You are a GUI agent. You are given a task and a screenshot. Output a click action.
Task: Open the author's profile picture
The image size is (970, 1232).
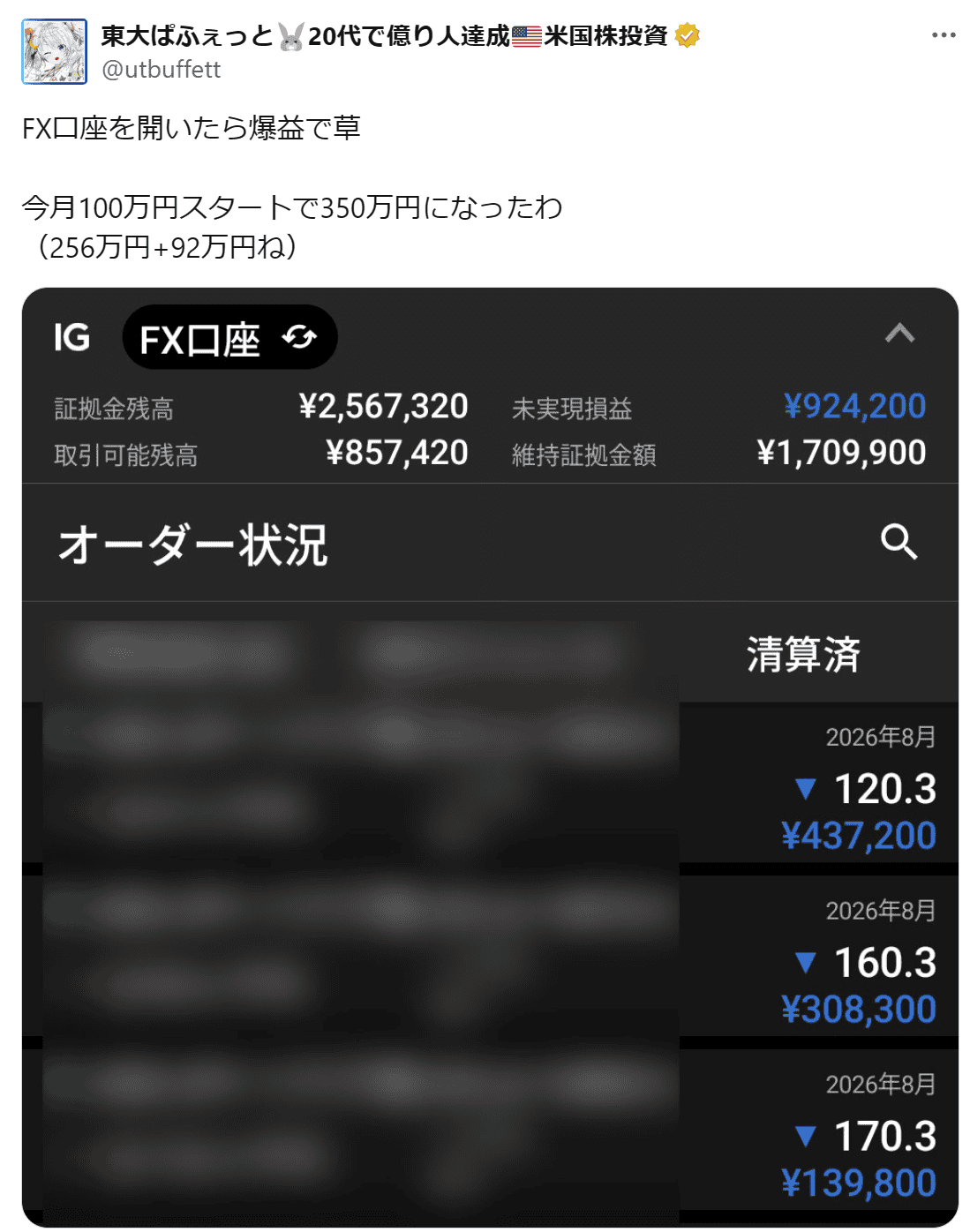(55, 52)
